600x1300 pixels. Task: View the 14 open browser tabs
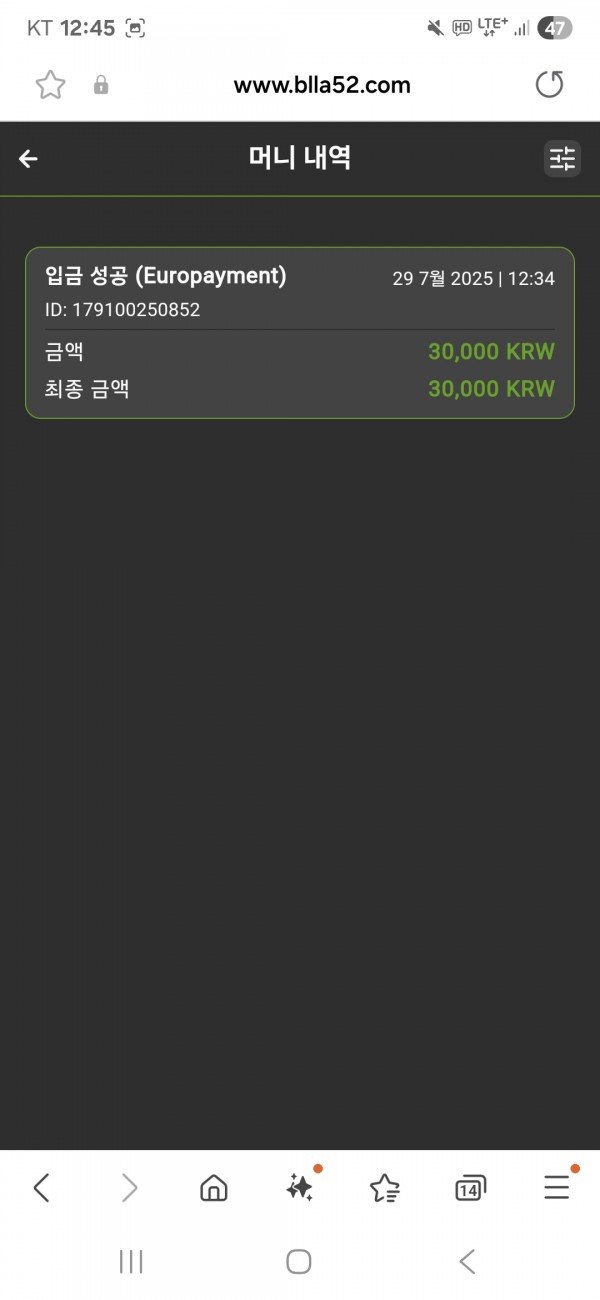[x=470, y=1188]
